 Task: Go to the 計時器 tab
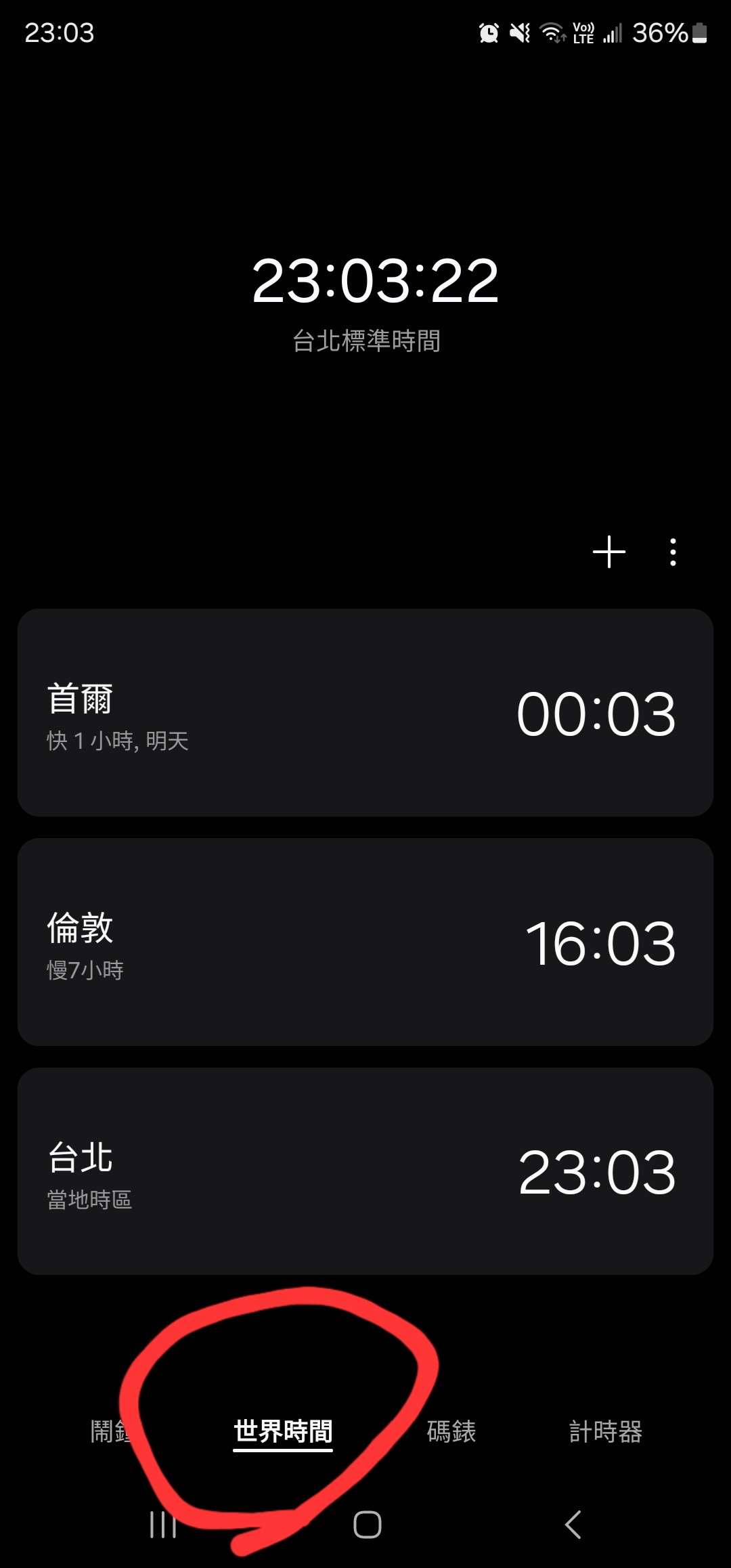pyautogui.click(x=605, y=1432)
